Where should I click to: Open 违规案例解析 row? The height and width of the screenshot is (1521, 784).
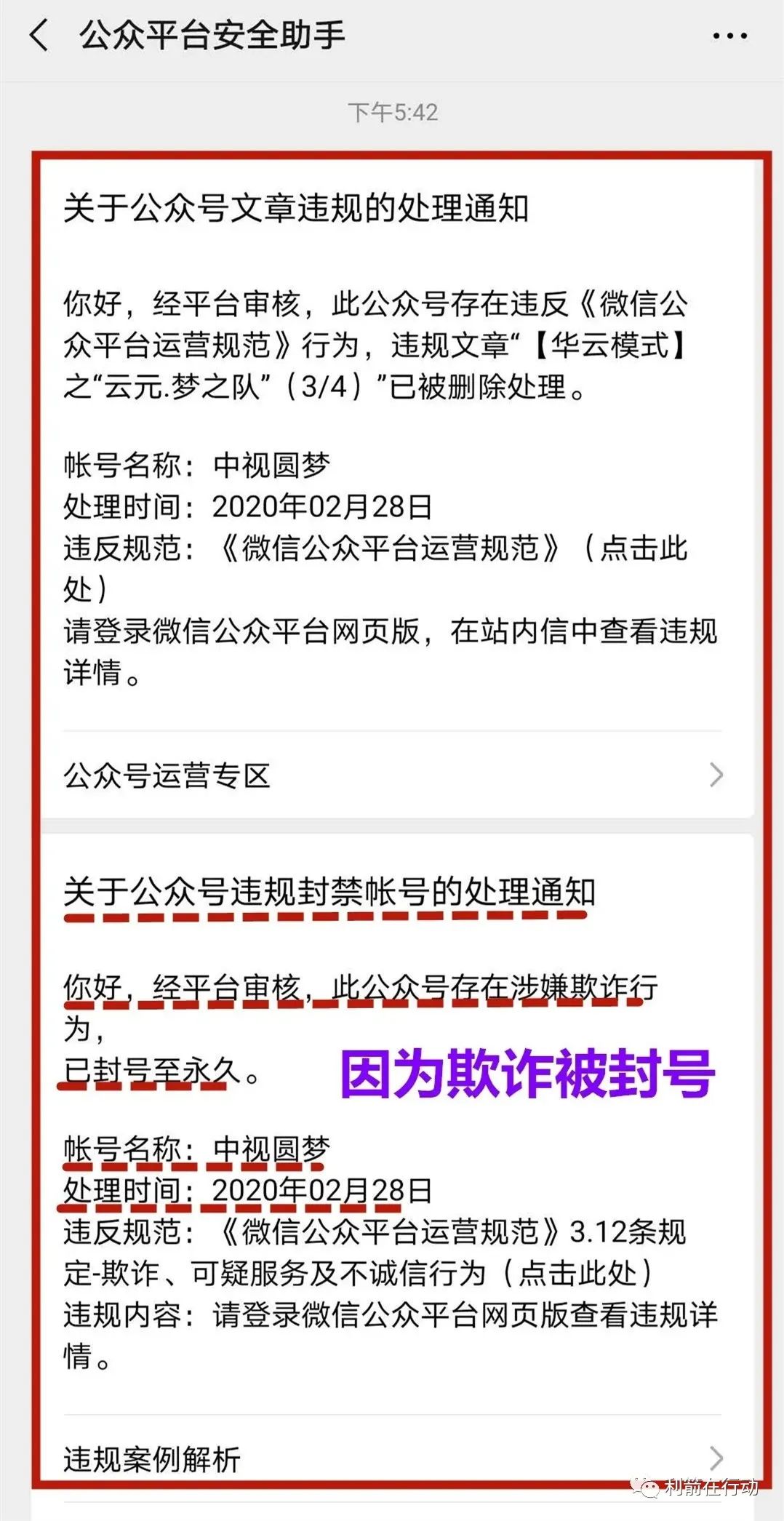[x=393, y=1458]
